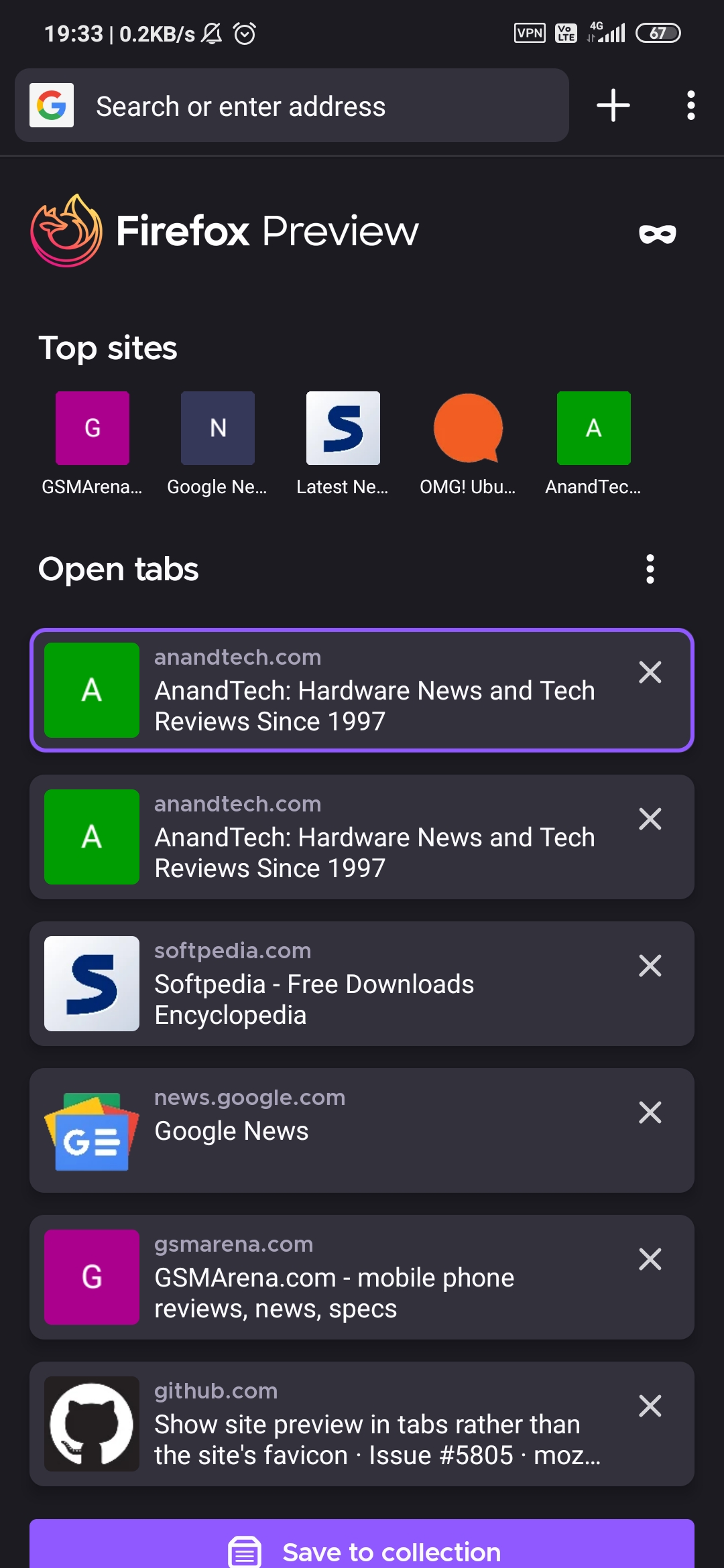The width and height of the screenshot is (724, 1568).
Task: Close the highlighted AnandTech tab
Action: (x=650, y=672)
